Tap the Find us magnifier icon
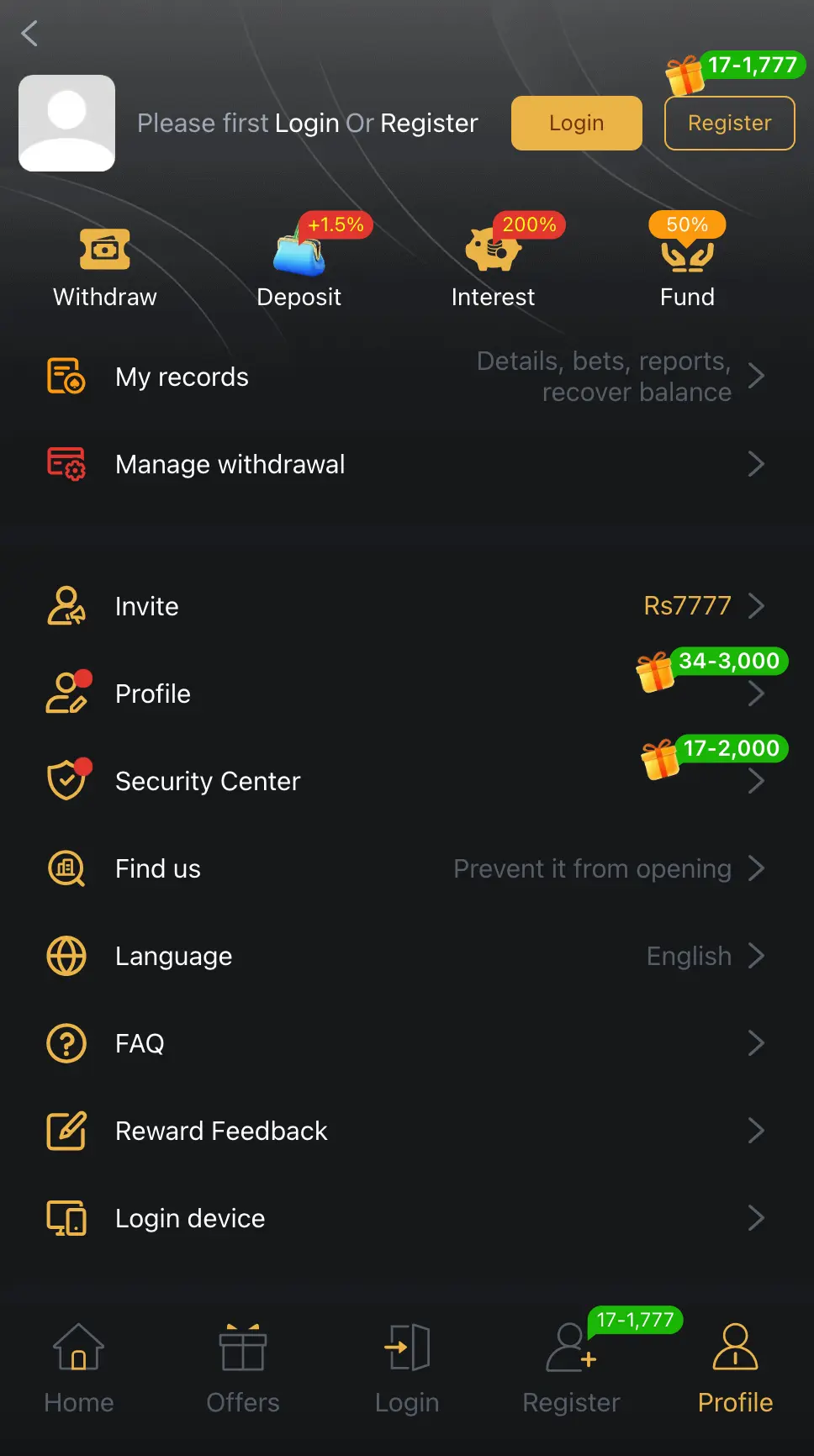Viewport: 814px width, 1456px height. [66, 868]
